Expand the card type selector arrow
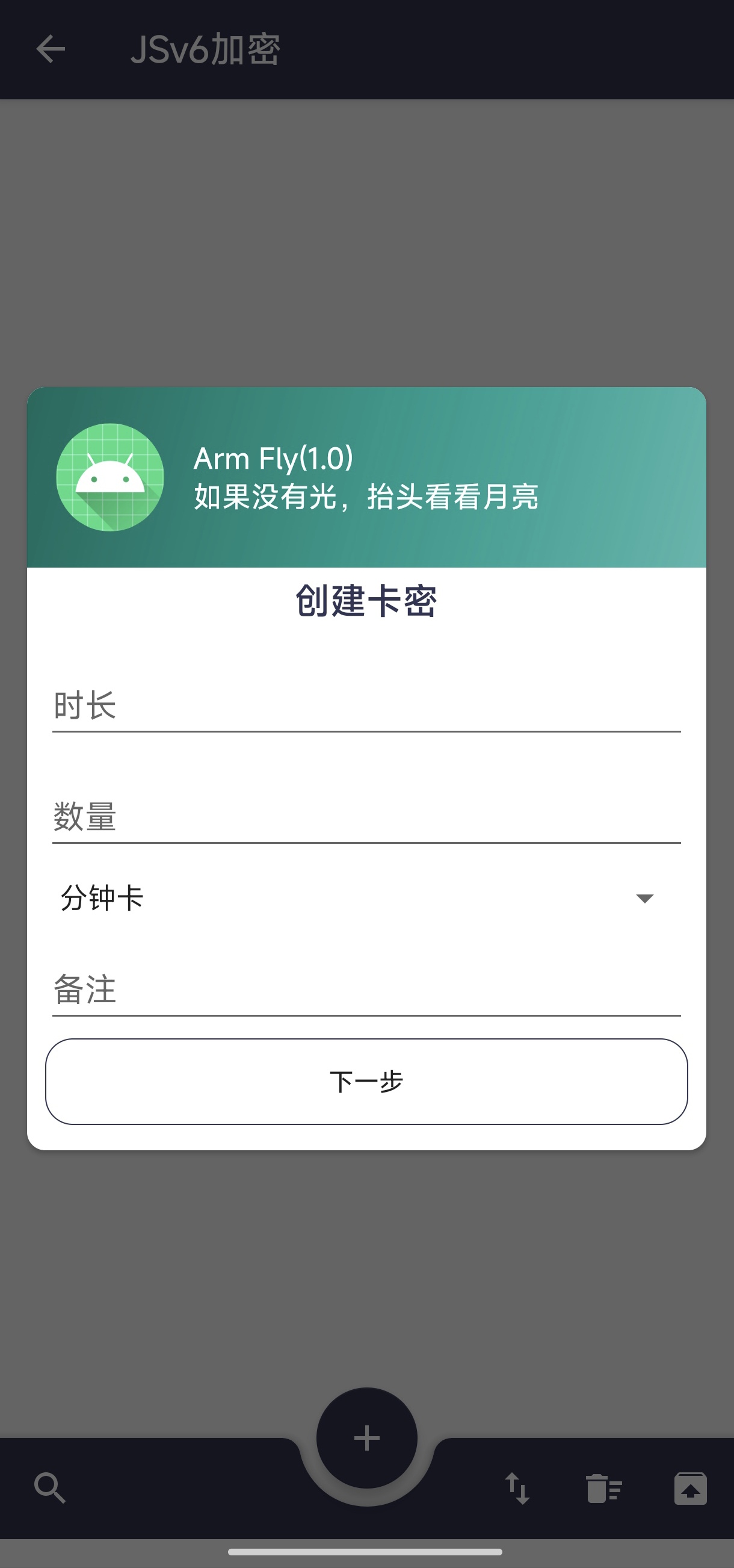This screenshot has width=734, height=1568. (x=644, y=898)
